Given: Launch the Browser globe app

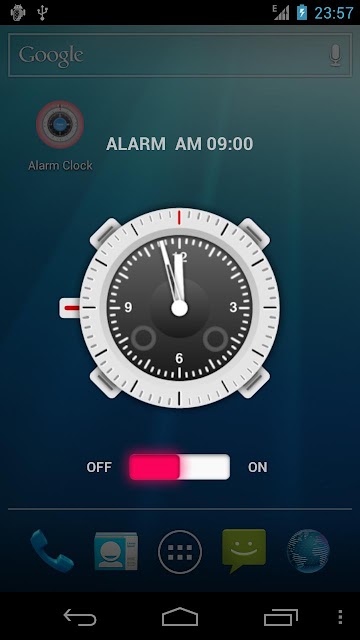Looking at the screenshot, I should (308, 551).
